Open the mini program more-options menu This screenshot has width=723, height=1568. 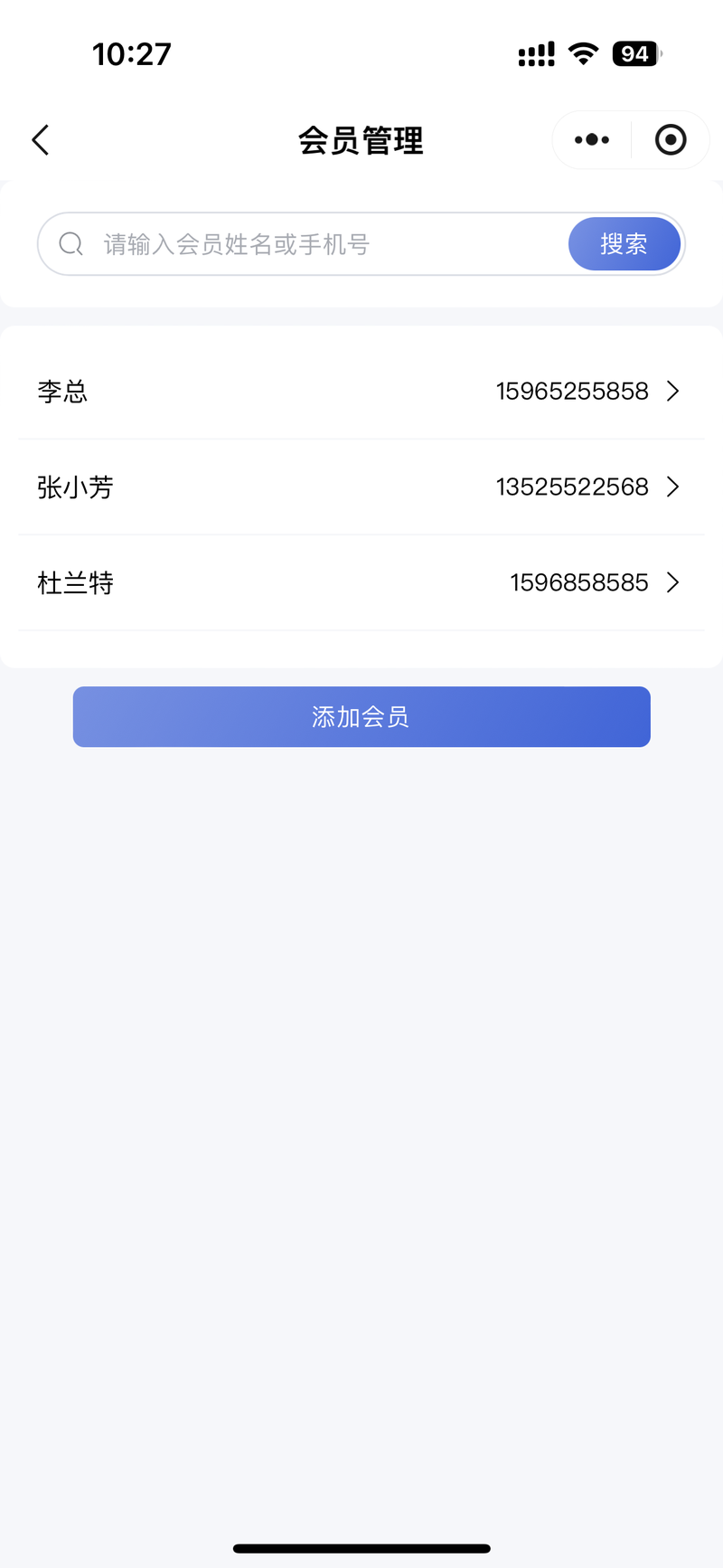click(x=592, y=140)
